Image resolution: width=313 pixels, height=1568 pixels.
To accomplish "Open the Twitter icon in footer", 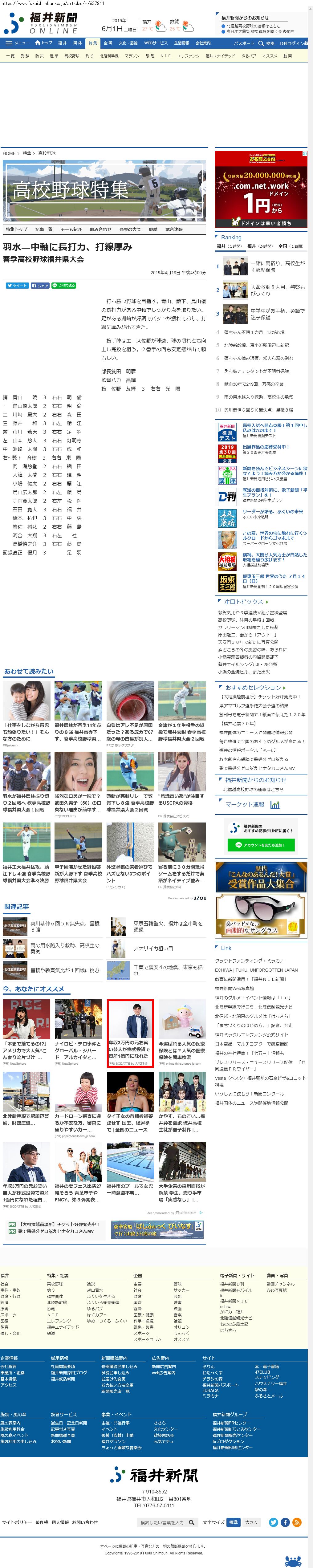I will coord(273,1522).
